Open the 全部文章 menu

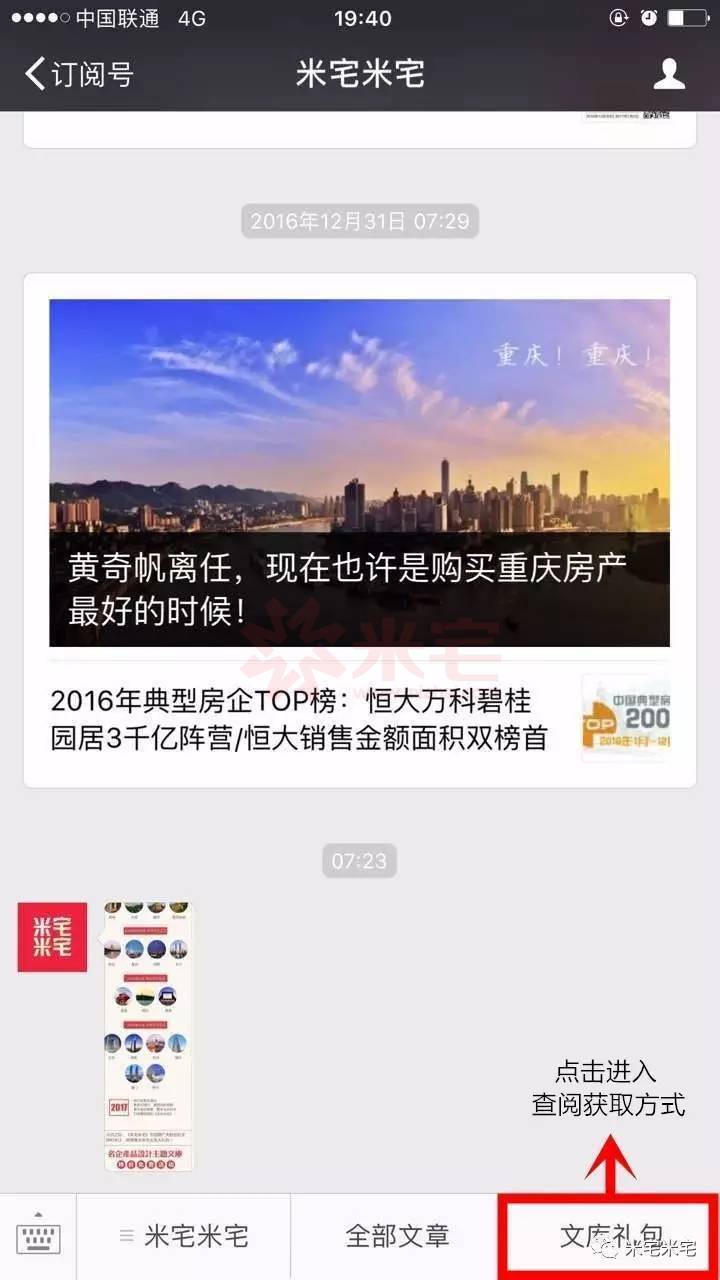396,1237
